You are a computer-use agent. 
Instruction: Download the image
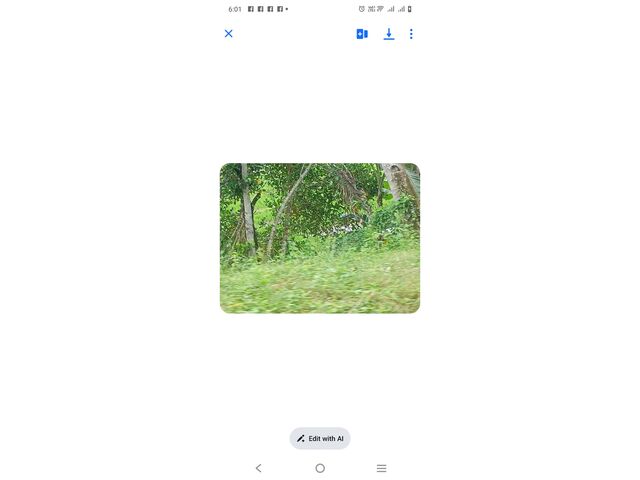(389, 34)
